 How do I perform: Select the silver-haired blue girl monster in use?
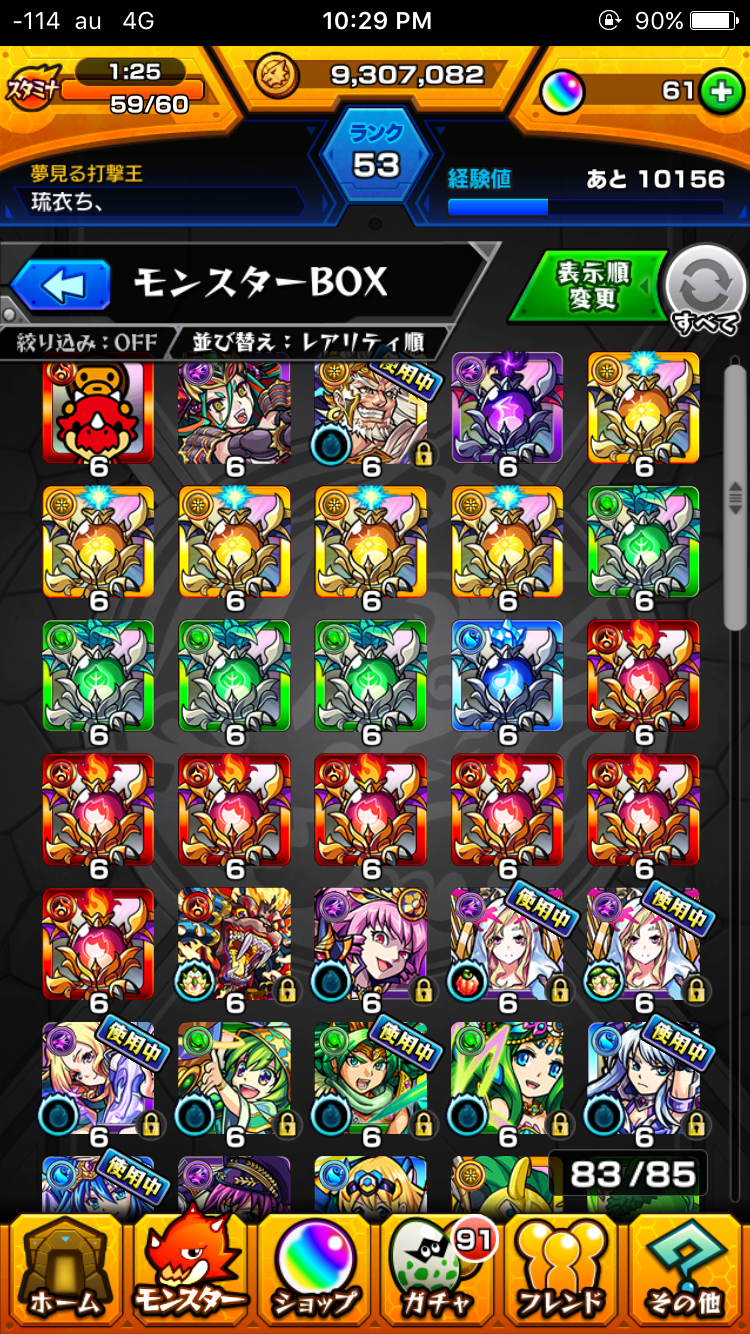(643, 1083)
